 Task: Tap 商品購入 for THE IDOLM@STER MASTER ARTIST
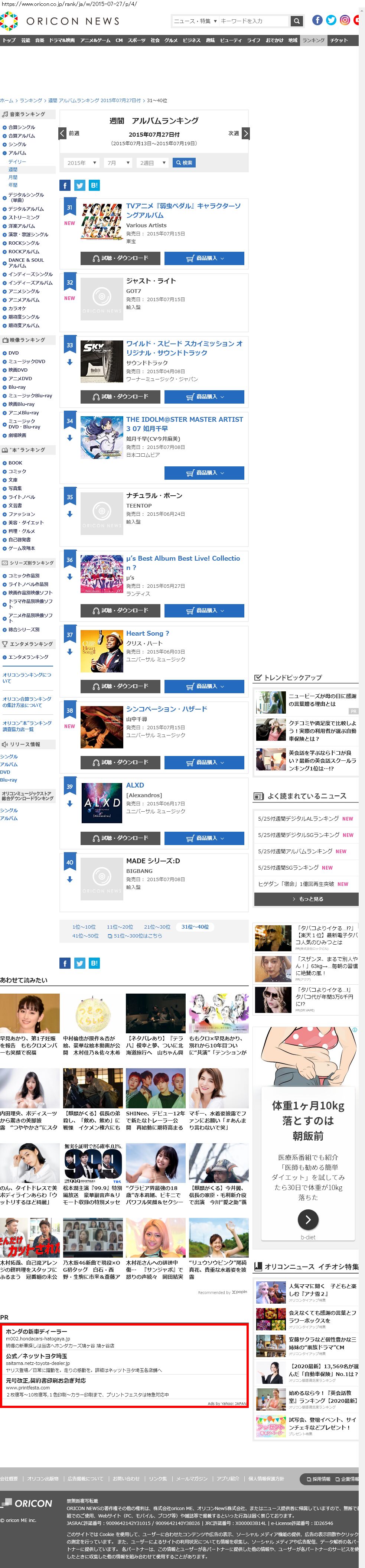tap(204, 472)
